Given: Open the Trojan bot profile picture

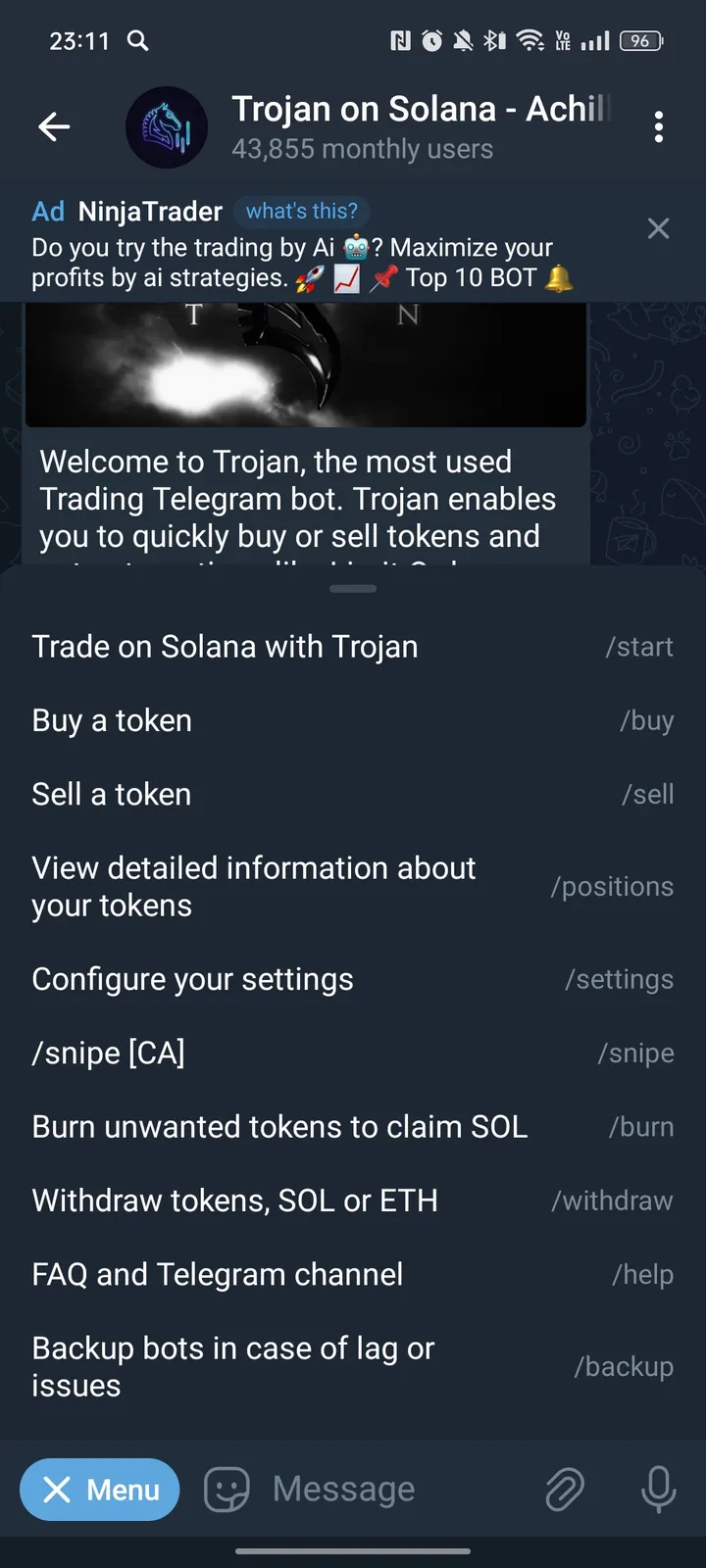Looking at the screenshot, I should [x=167, y=126].
